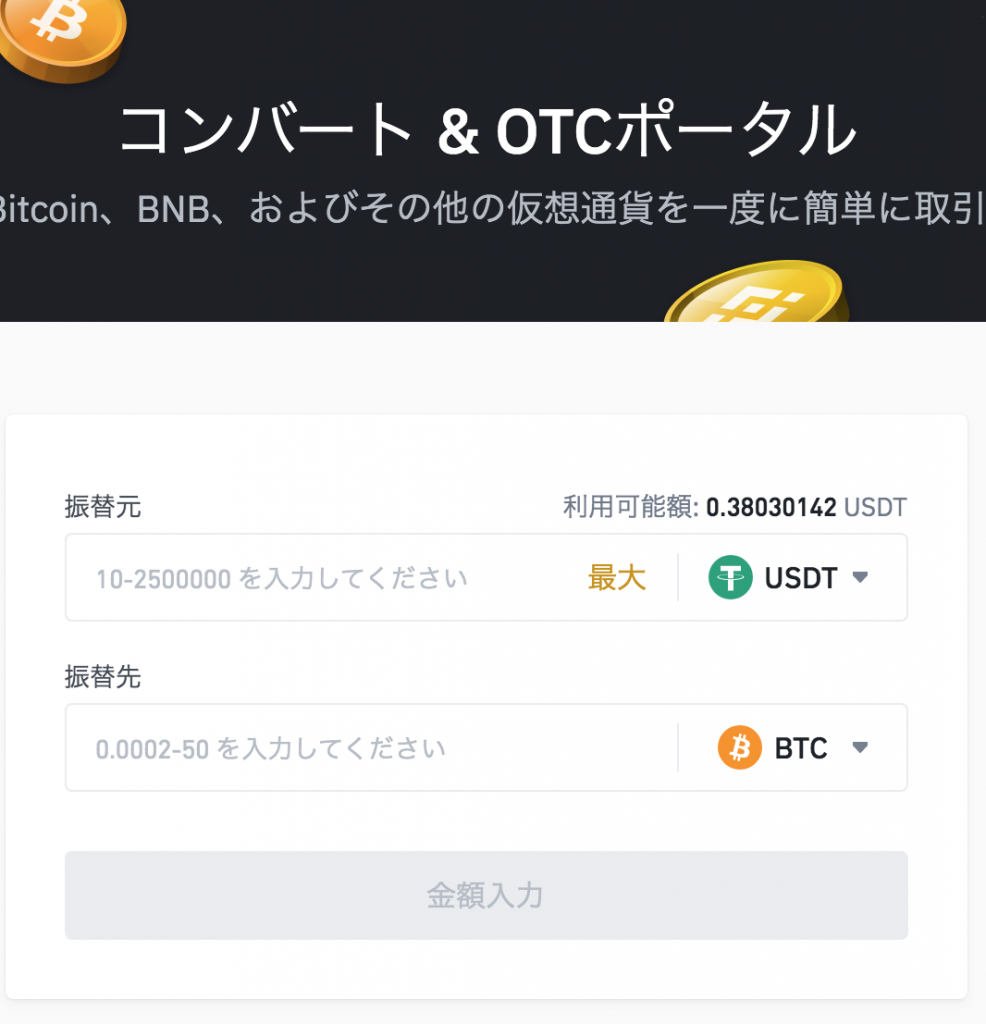Tap 最大 to use the maximum amount
Image resolution: width=986 pixels, height=1024 pixels.
[x=616, y=578]
